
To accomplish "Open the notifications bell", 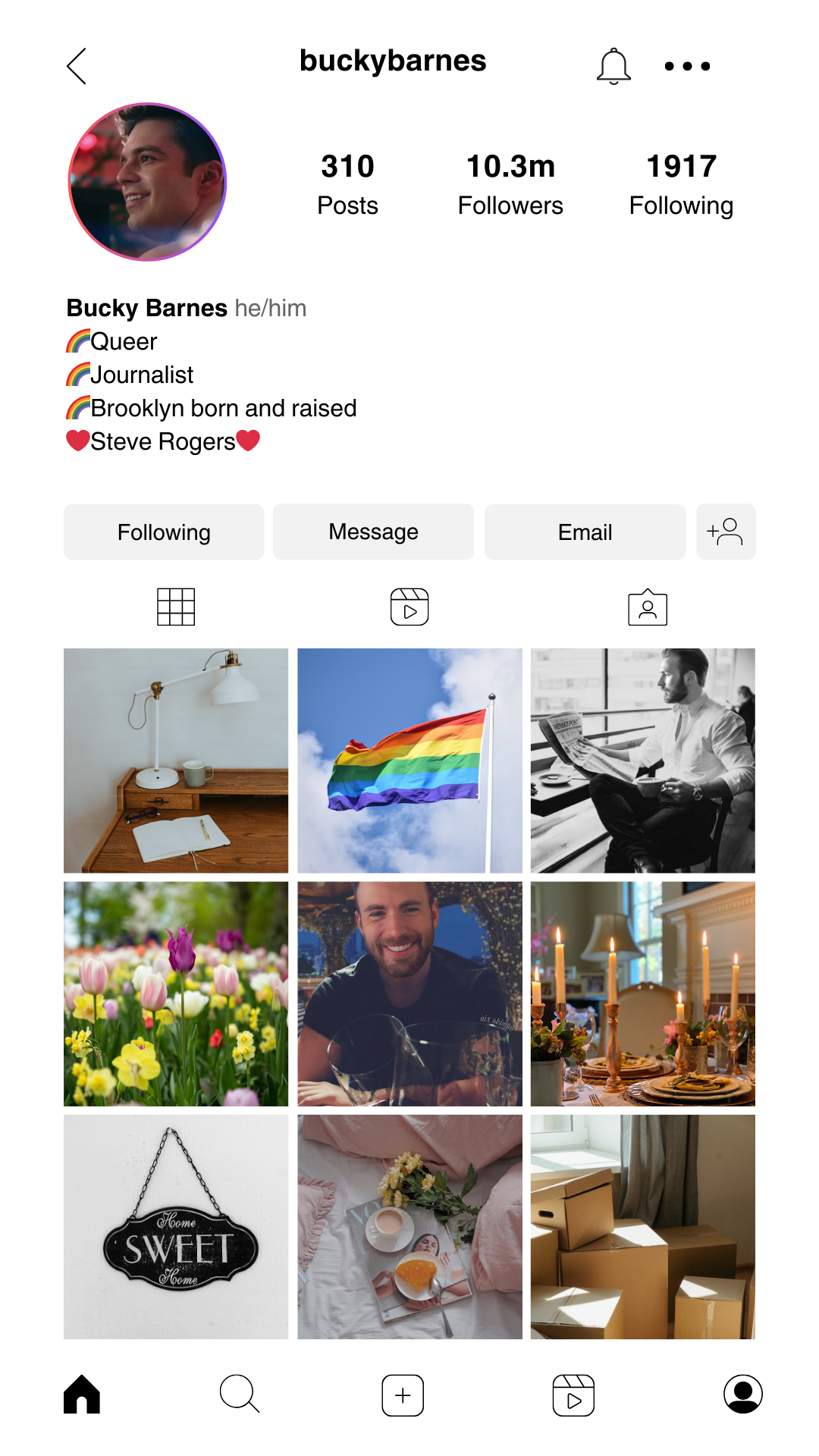I will point(613,66).
